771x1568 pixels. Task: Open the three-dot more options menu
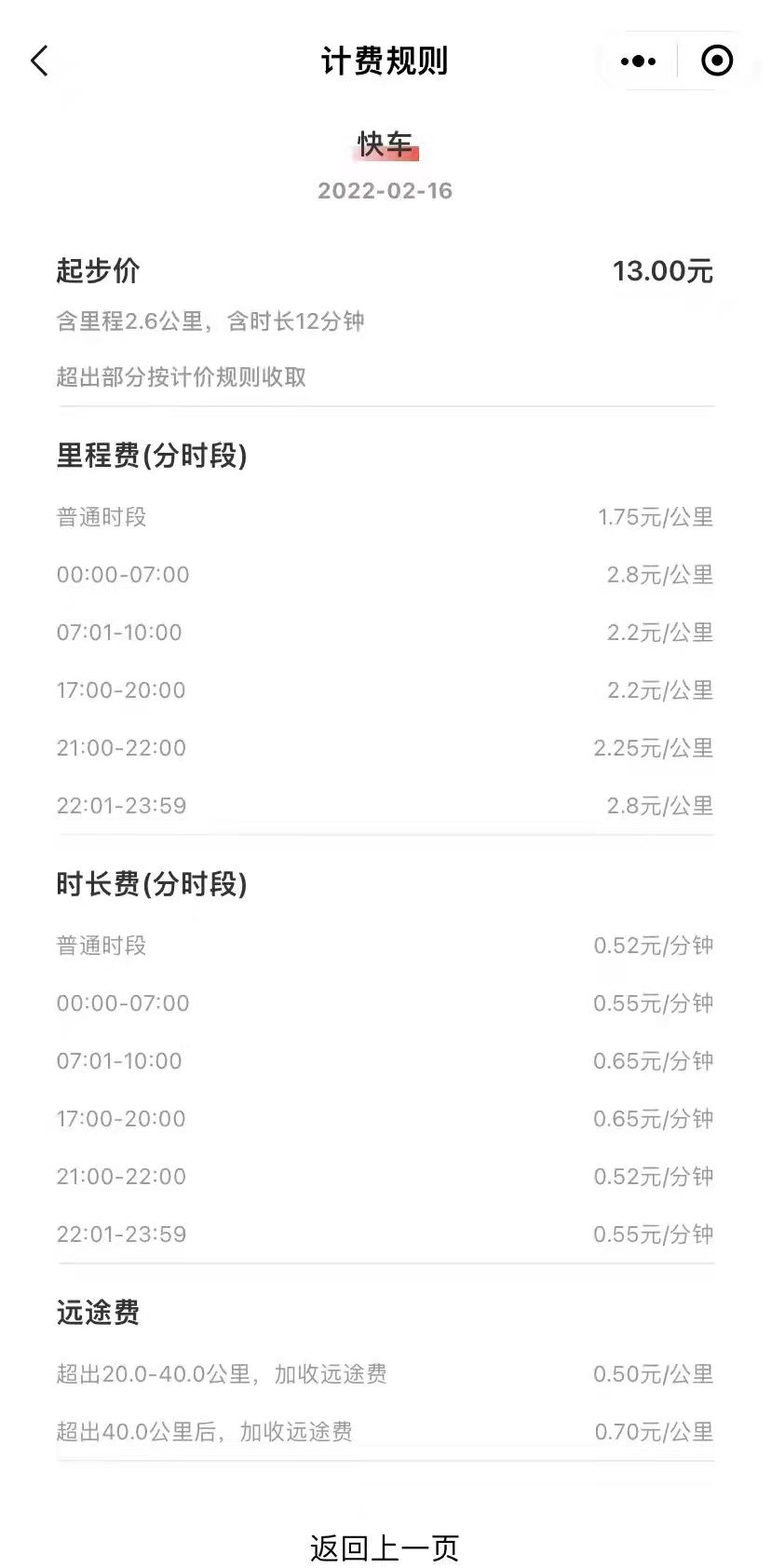pos(637,61)
